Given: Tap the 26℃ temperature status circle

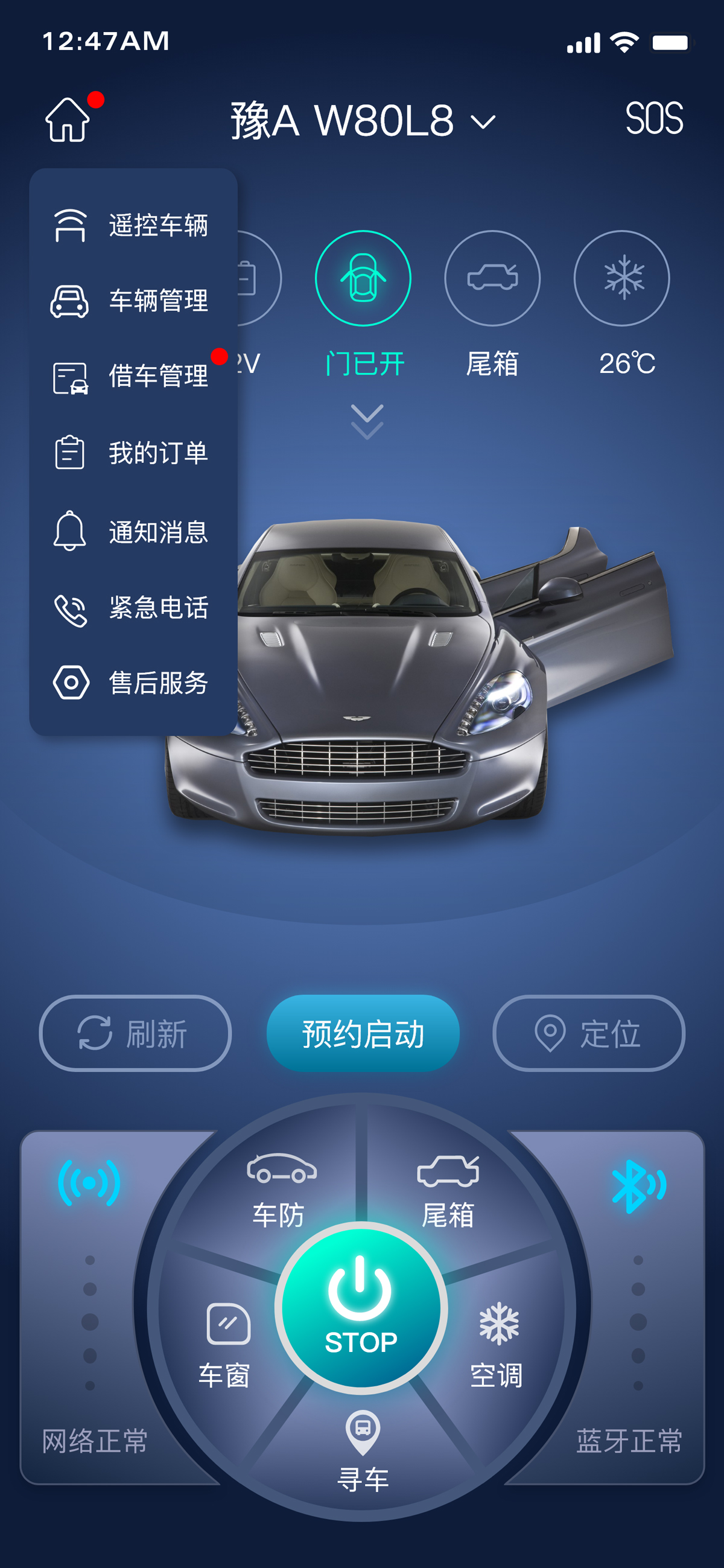Looking at the screenshot, I should pos(621,279).
